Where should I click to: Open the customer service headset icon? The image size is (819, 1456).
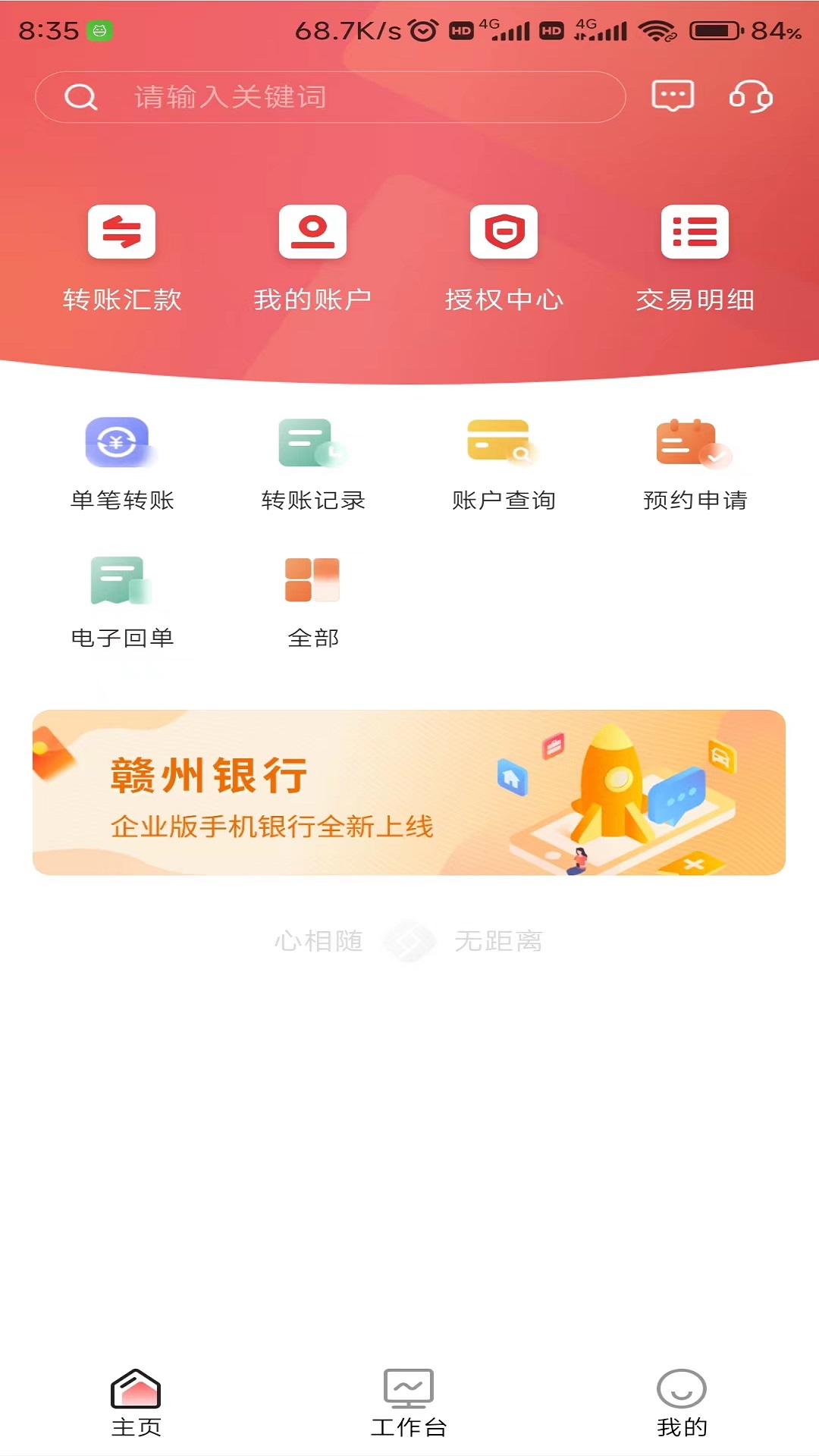click(752, 96)
